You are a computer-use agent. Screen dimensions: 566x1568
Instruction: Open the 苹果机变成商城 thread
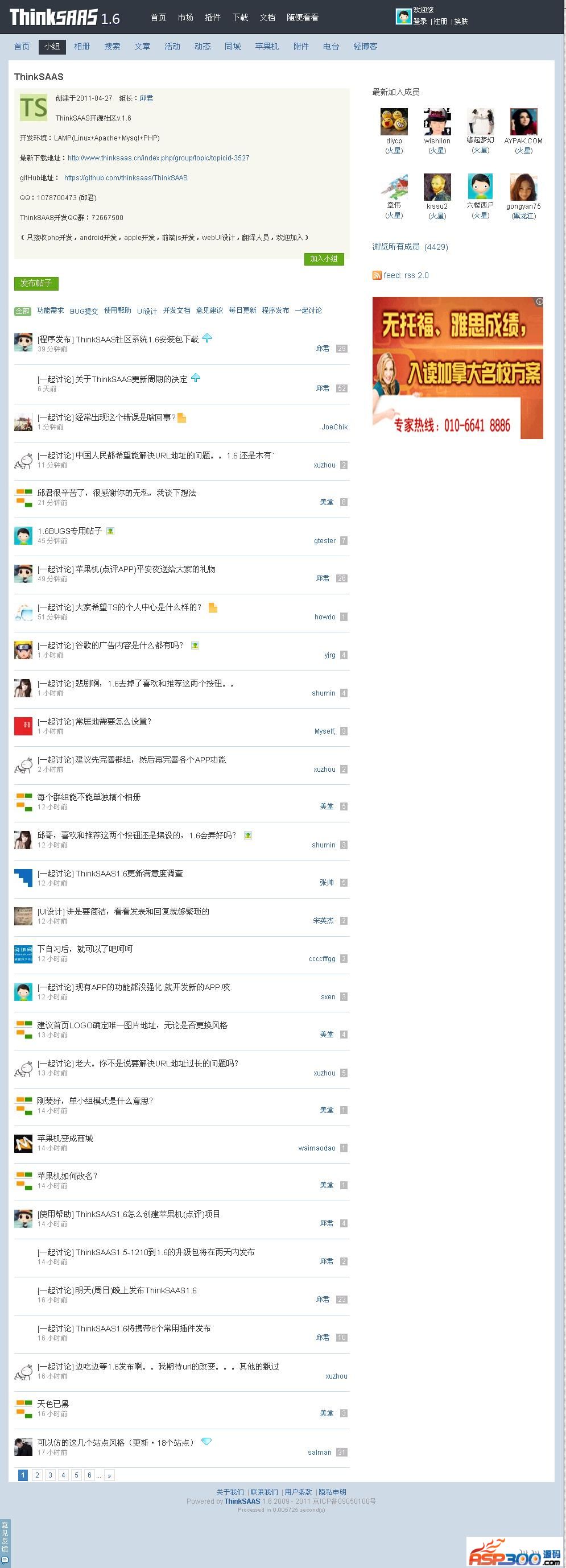coord(65,1138)
